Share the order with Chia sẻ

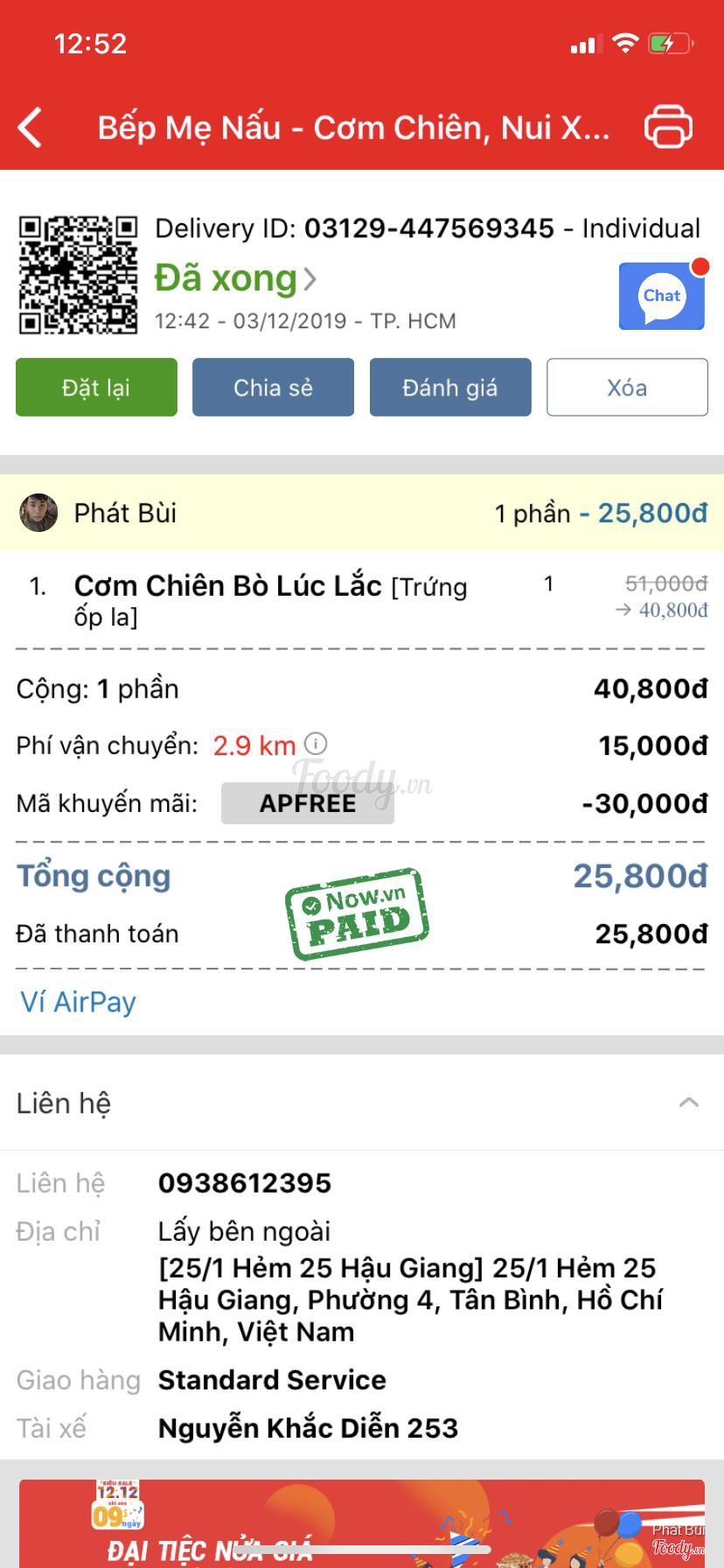273,387
